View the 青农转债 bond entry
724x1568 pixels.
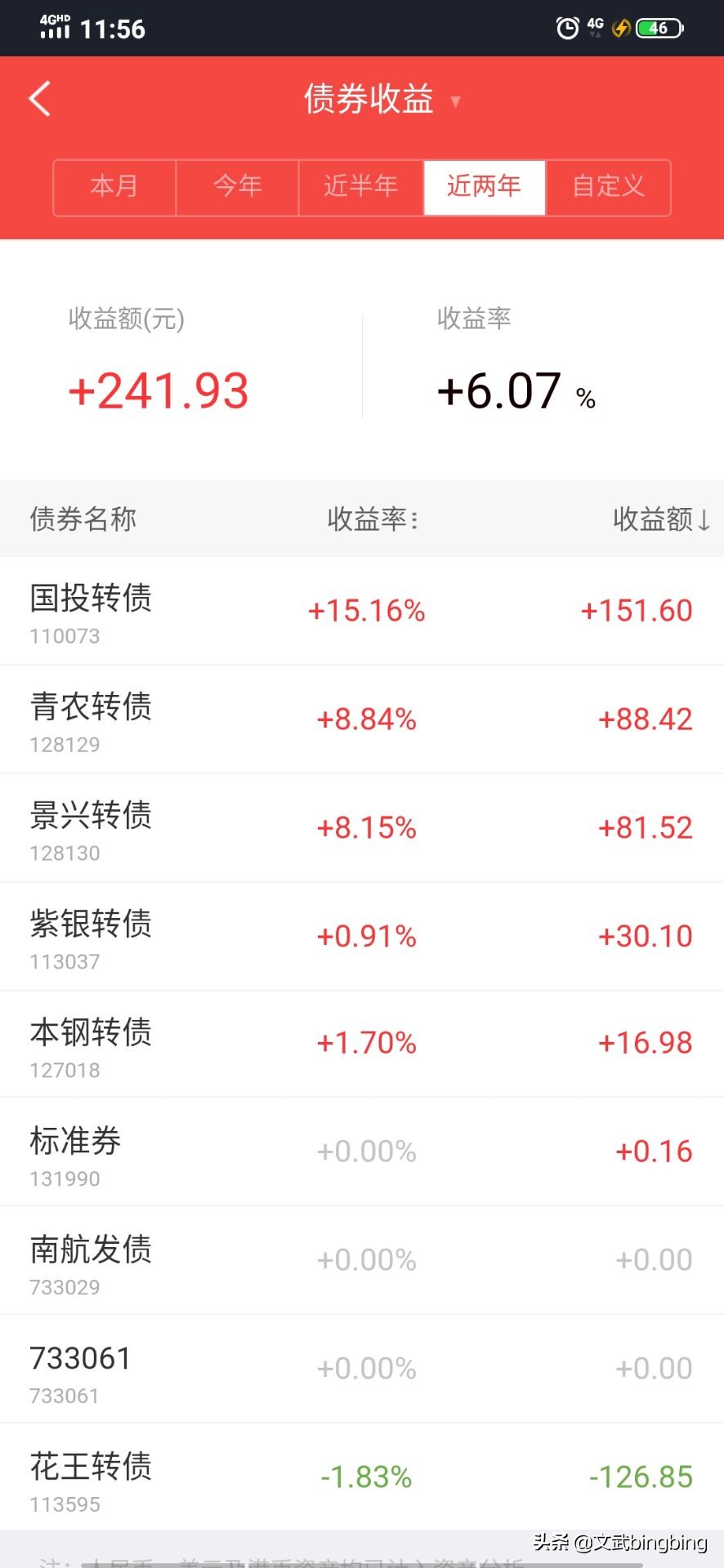tap(90, 719)
